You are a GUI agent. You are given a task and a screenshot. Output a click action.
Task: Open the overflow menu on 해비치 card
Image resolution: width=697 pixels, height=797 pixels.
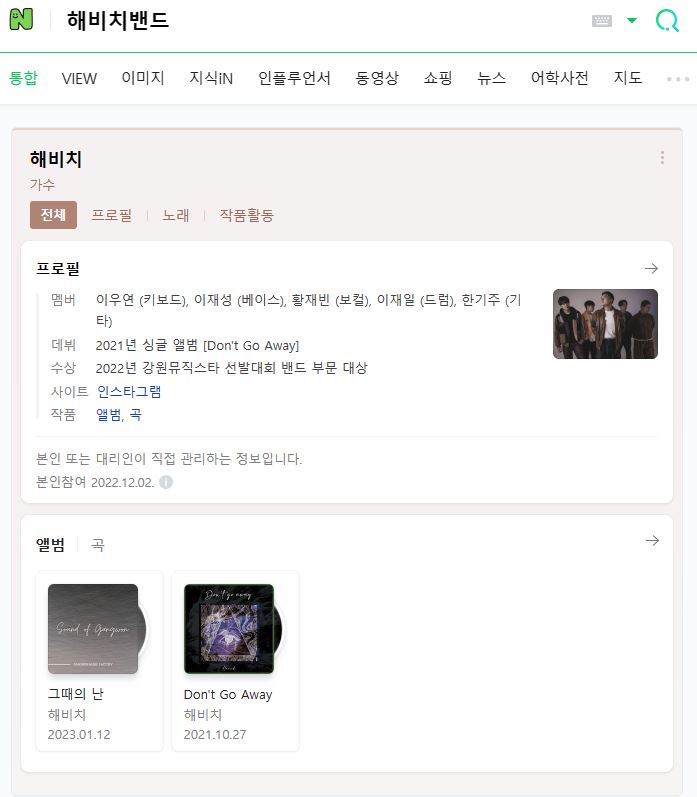662,158
